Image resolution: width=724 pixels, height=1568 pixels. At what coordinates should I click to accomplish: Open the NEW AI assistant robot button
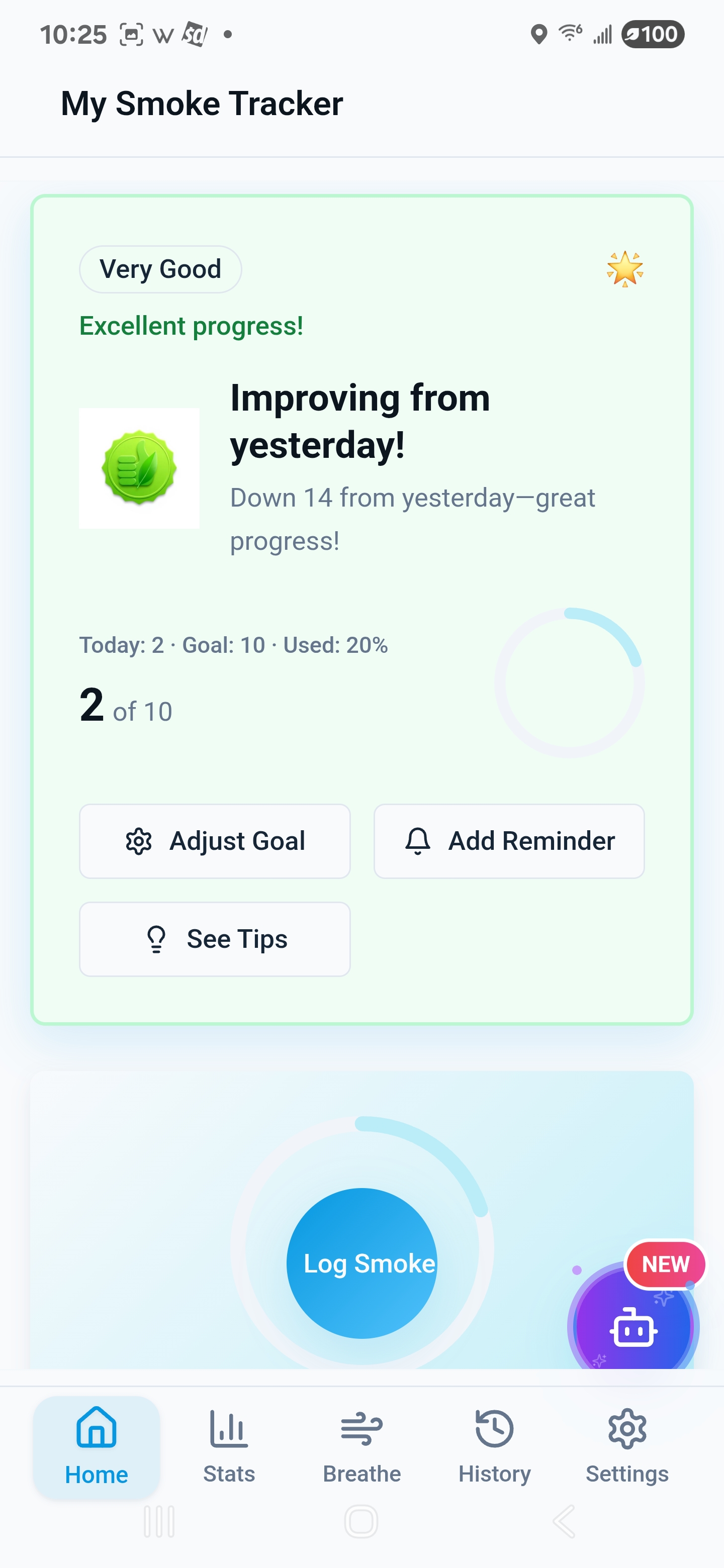click(632, 1327)
